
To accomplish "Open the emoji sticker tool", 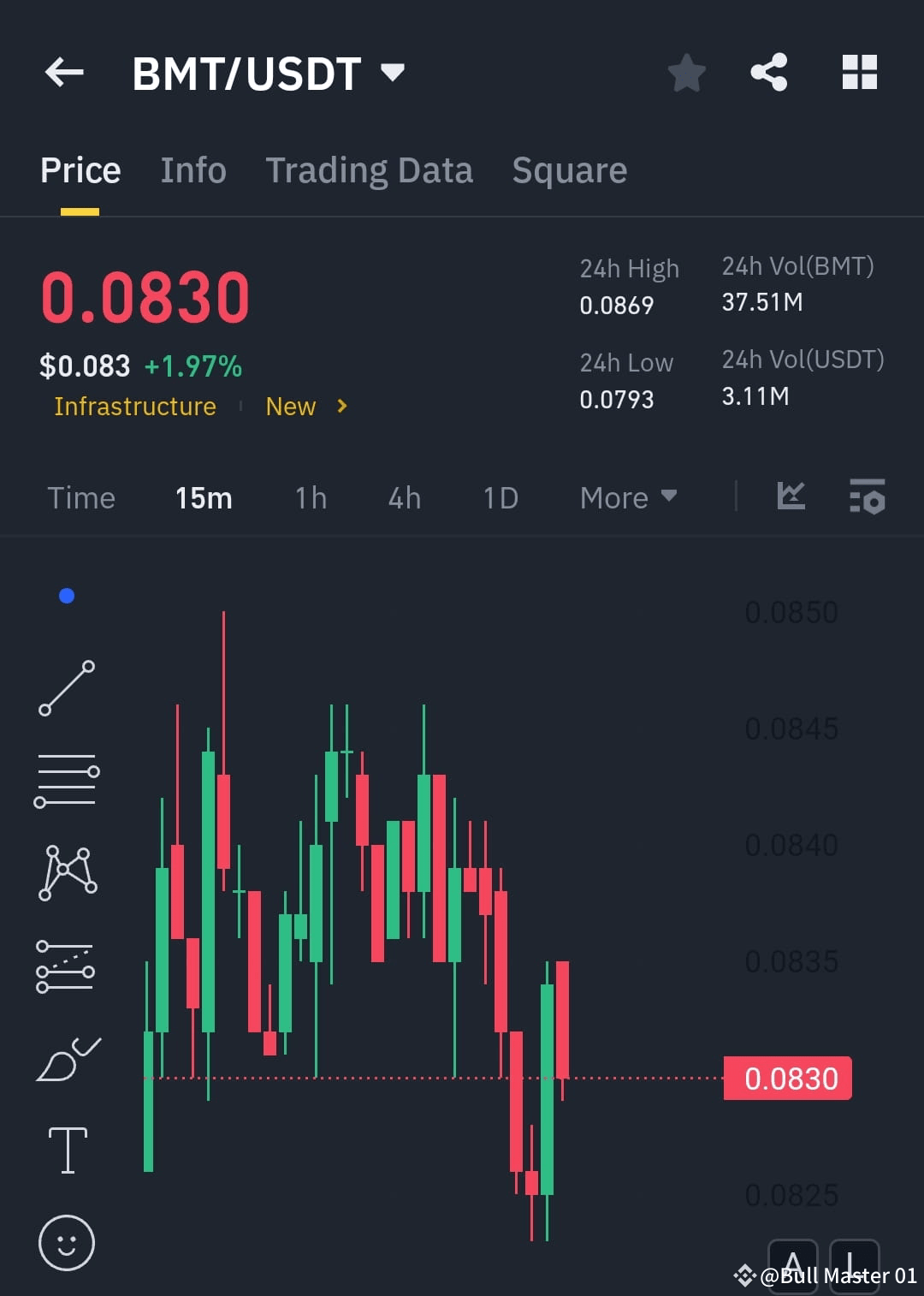I will 67,1242.
